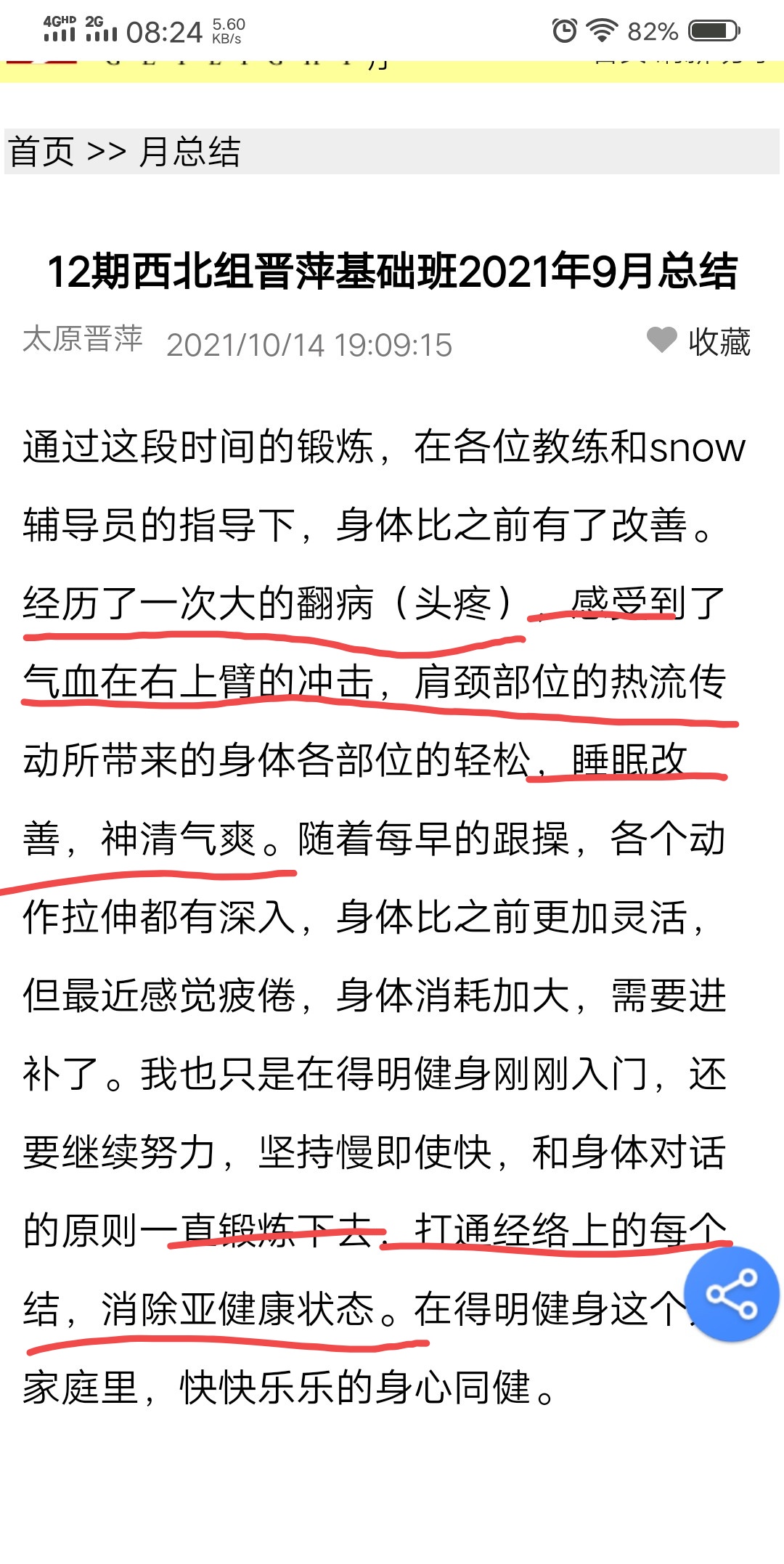Viewport: 784px width, 1564px height.
Task: Open the blue floating share button
Action: [x=732, y=1294]
